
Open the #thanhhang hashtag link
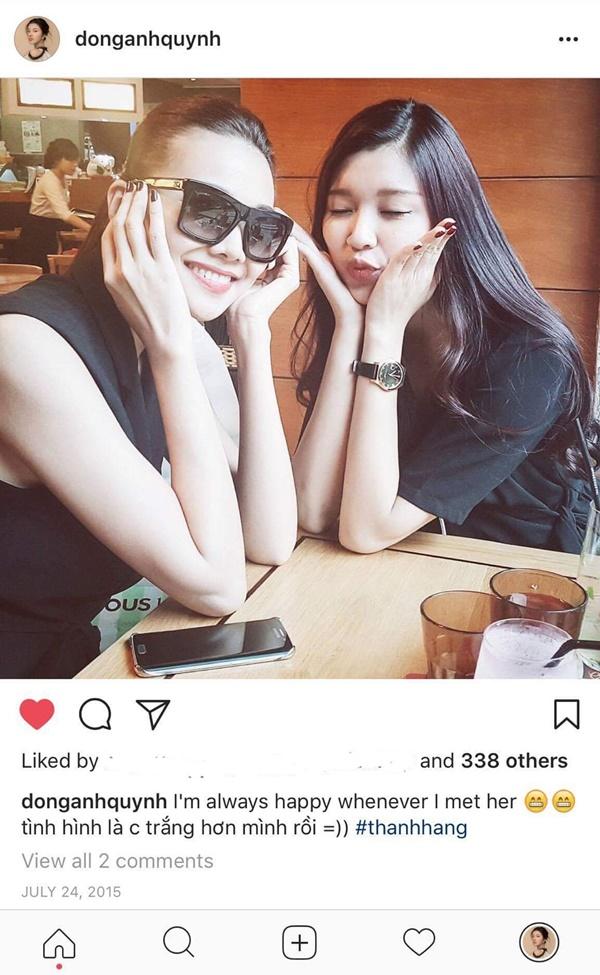(410, 828)
